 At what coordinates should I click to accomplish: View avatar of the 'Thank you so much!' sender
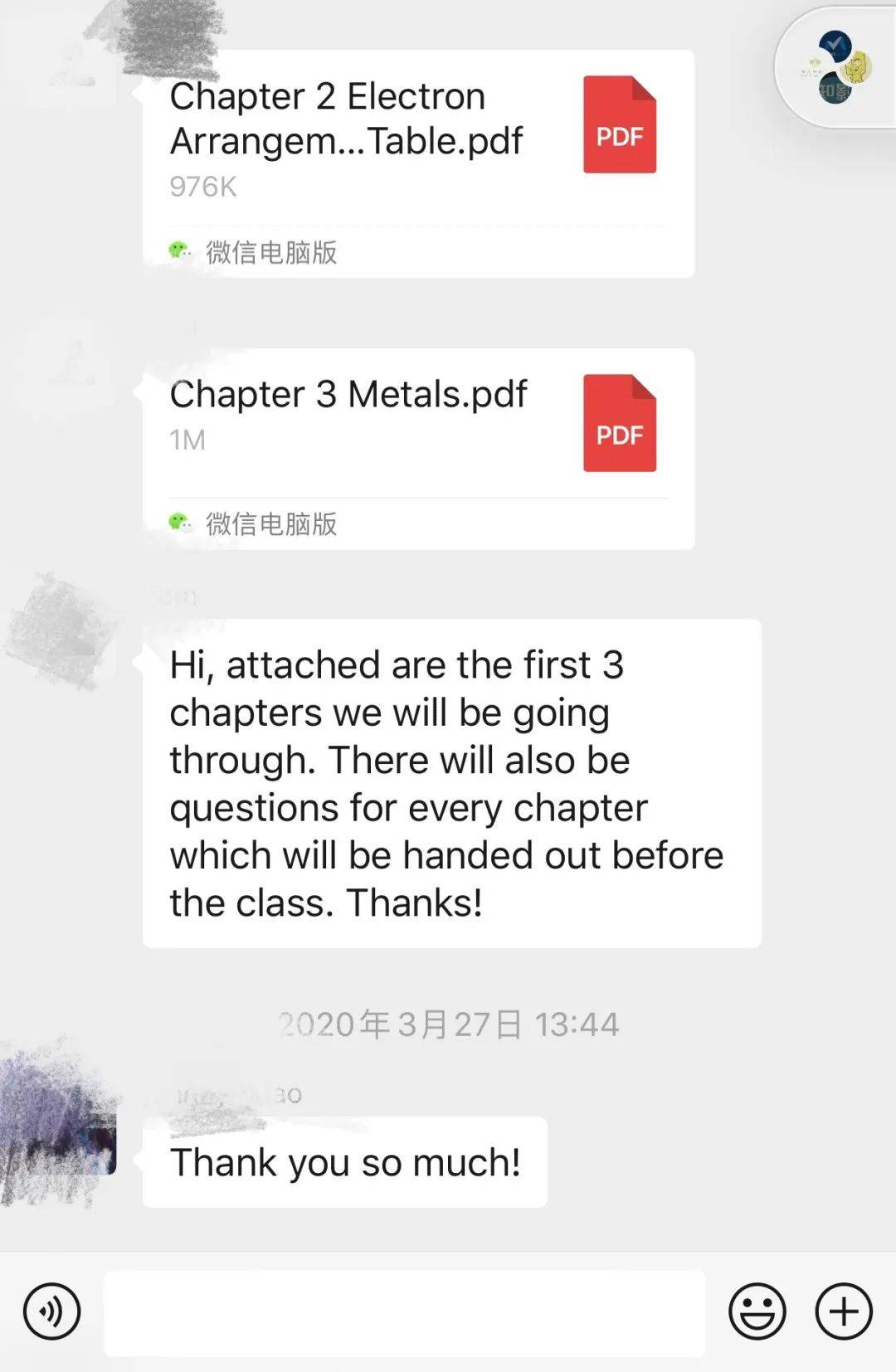click(x=58, y=1120)
